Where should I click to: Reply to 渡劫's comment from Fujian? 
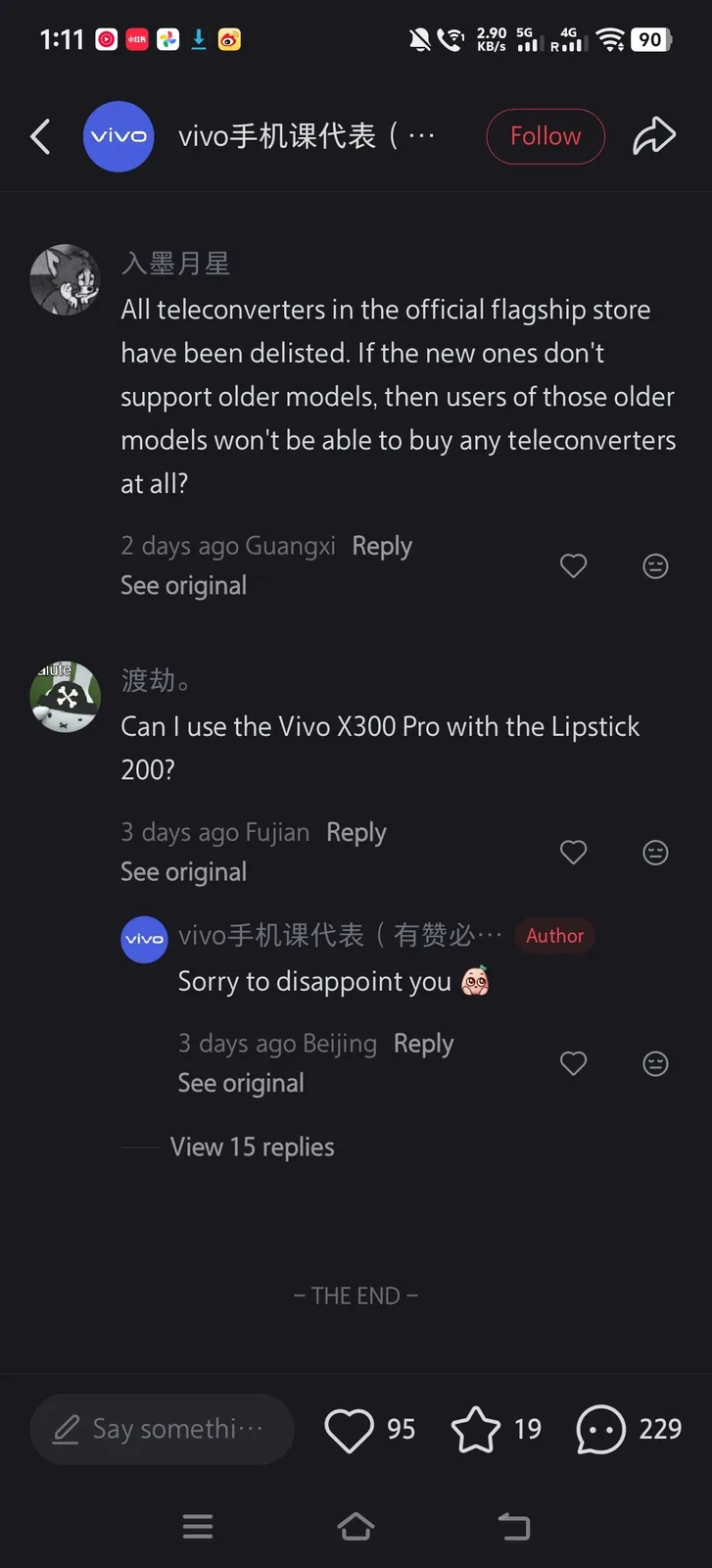click(356, 832)
